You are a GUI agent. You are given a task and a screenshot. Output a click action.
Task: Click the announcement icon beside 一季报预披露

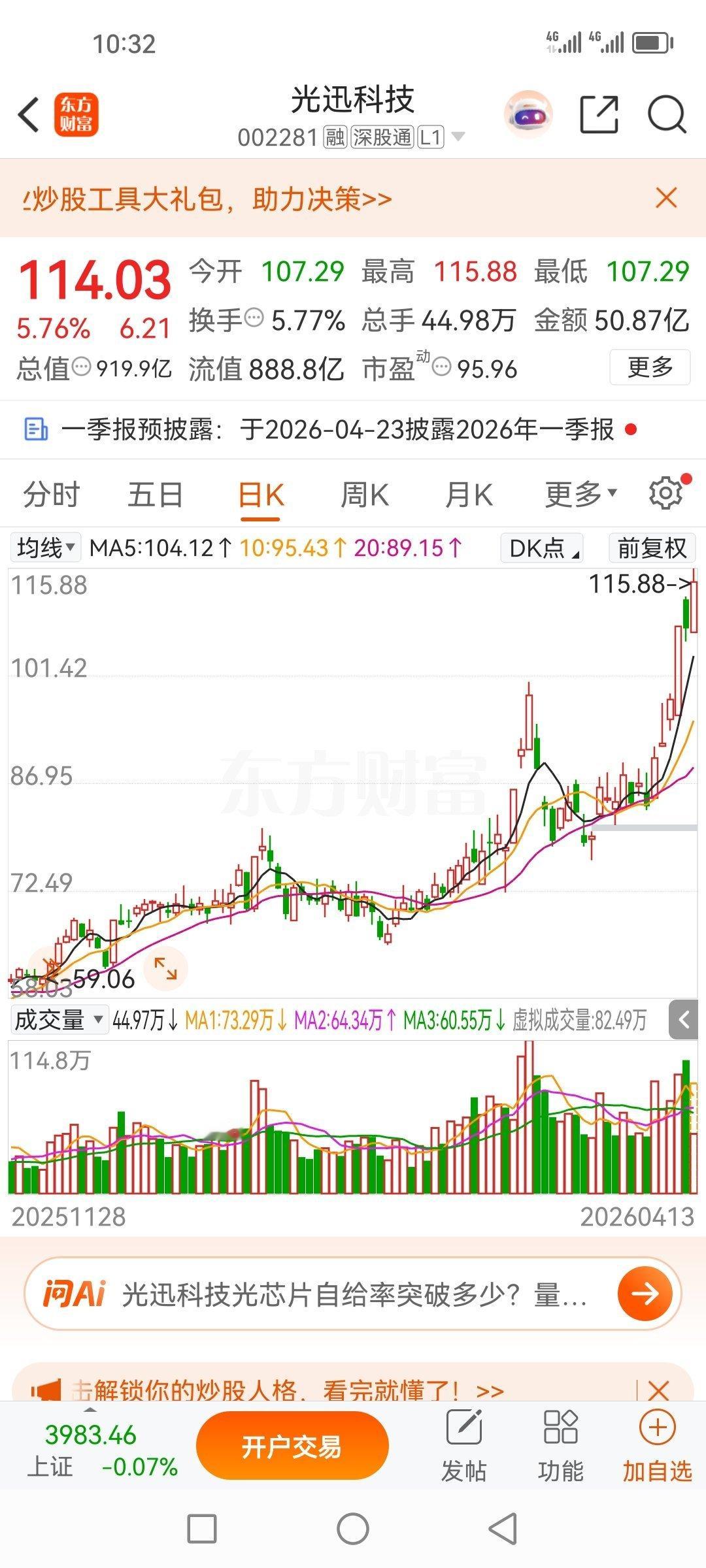[x=37, y=428]
